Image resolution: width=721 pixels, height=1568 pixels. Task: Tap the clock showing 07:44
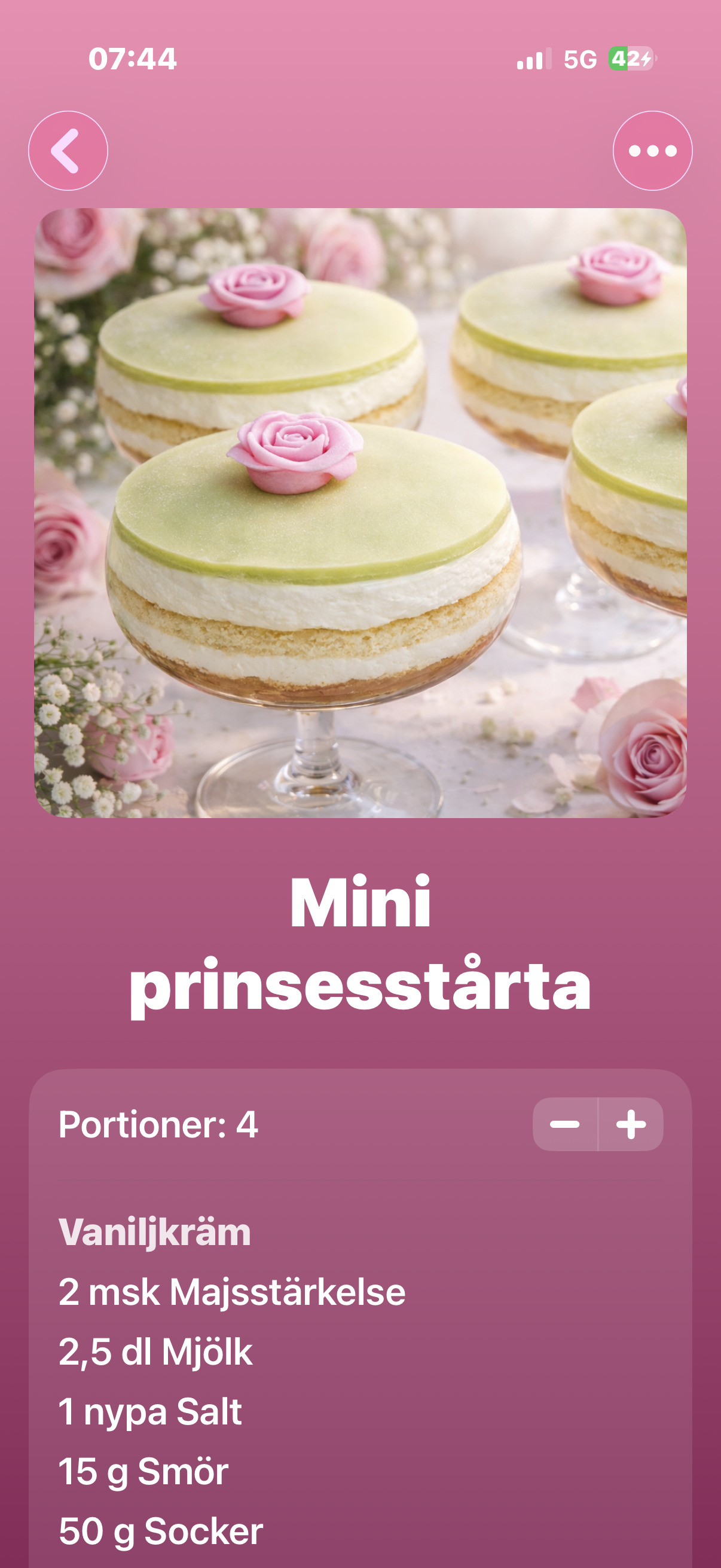133,59
